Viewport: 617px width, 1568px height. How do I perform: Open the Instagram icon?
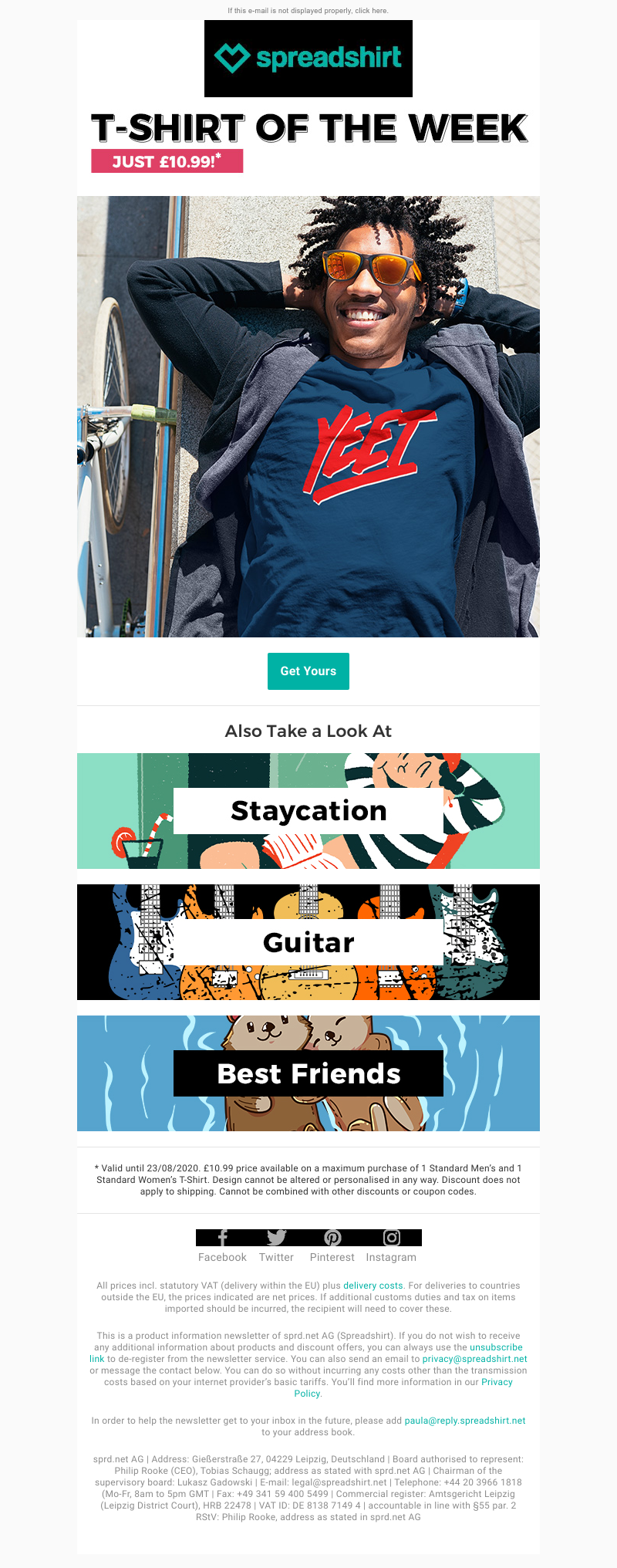pyautogui.click(x=392, y=1238)
